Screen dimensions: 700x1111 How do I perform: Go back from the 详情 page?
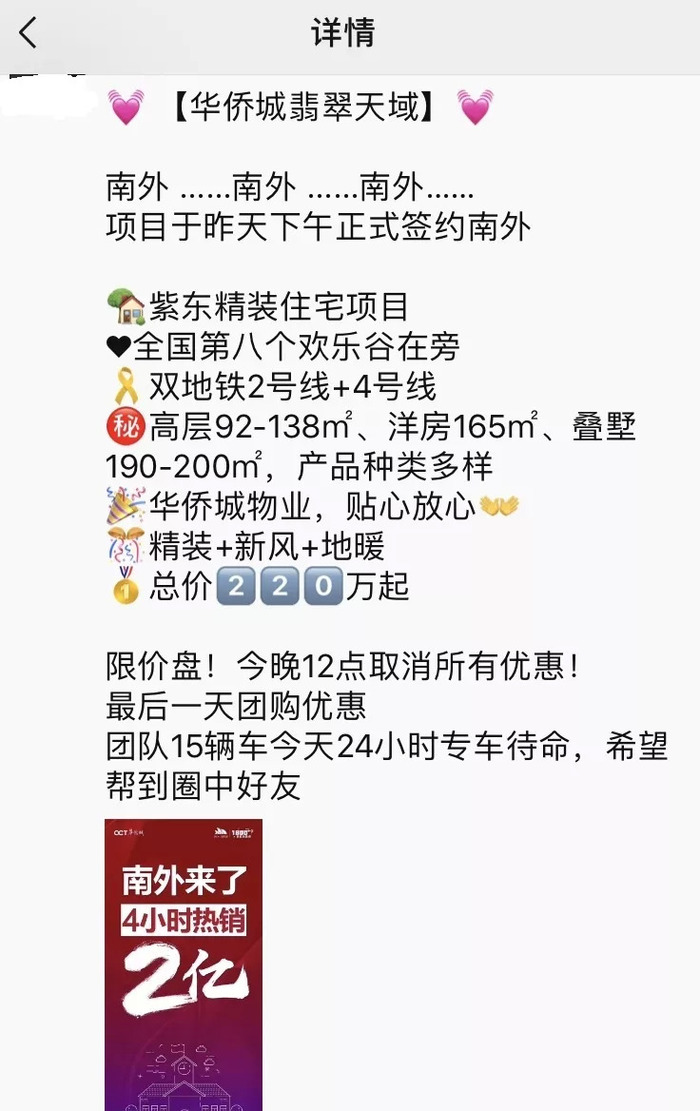(x=28, y=33)
